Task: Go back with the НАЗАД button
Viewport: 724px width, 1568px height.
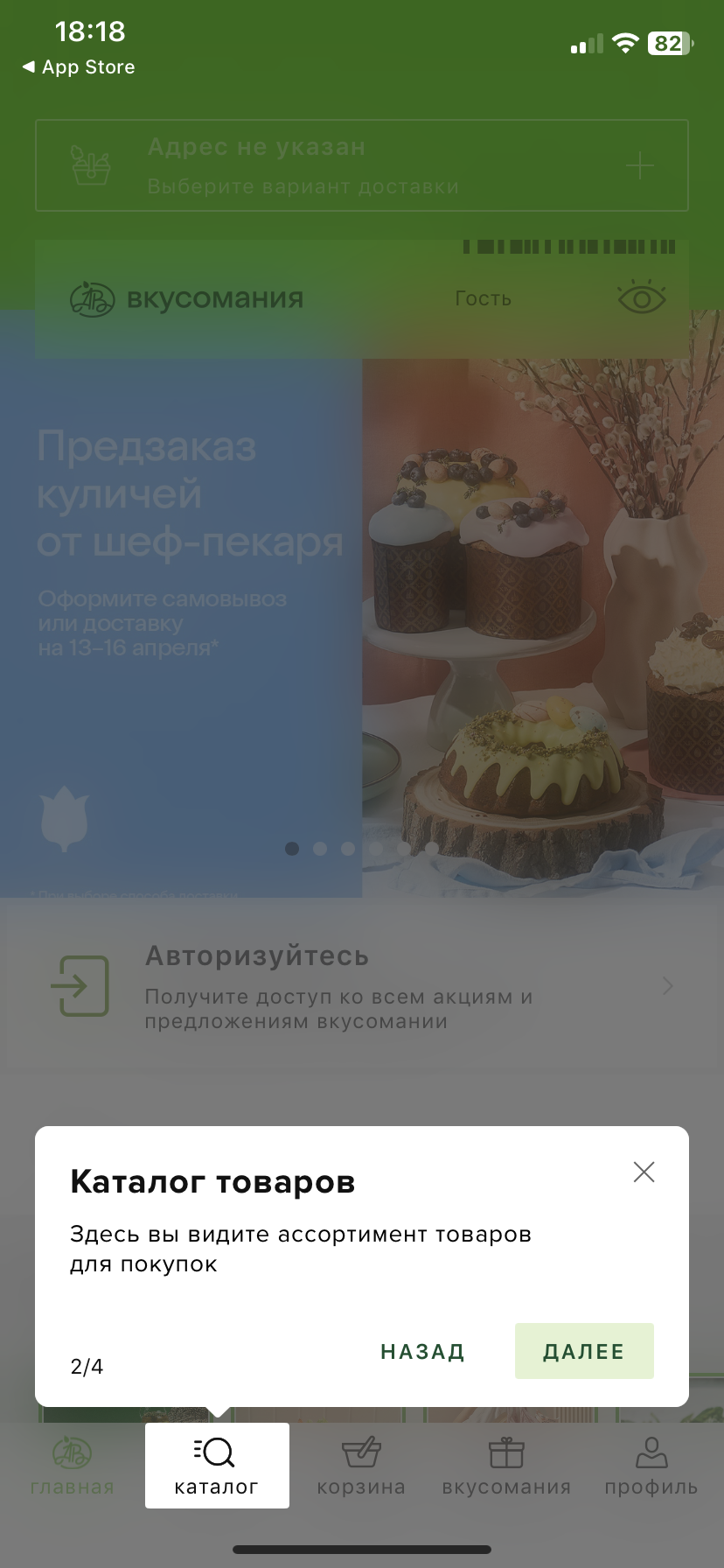Action: click(x=422, y=1351)
